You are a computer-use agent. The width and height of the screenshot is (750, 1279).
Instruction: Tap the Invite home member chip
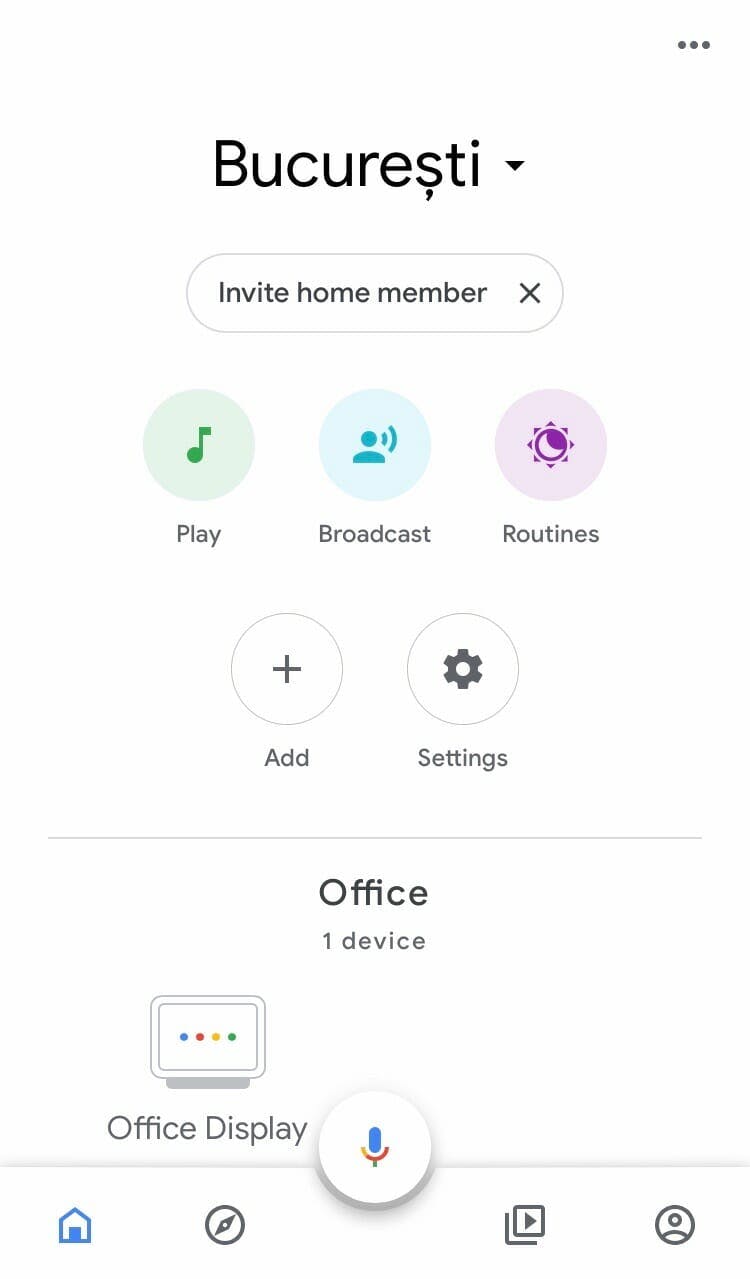pyautogui.click(x=352, y=293)
